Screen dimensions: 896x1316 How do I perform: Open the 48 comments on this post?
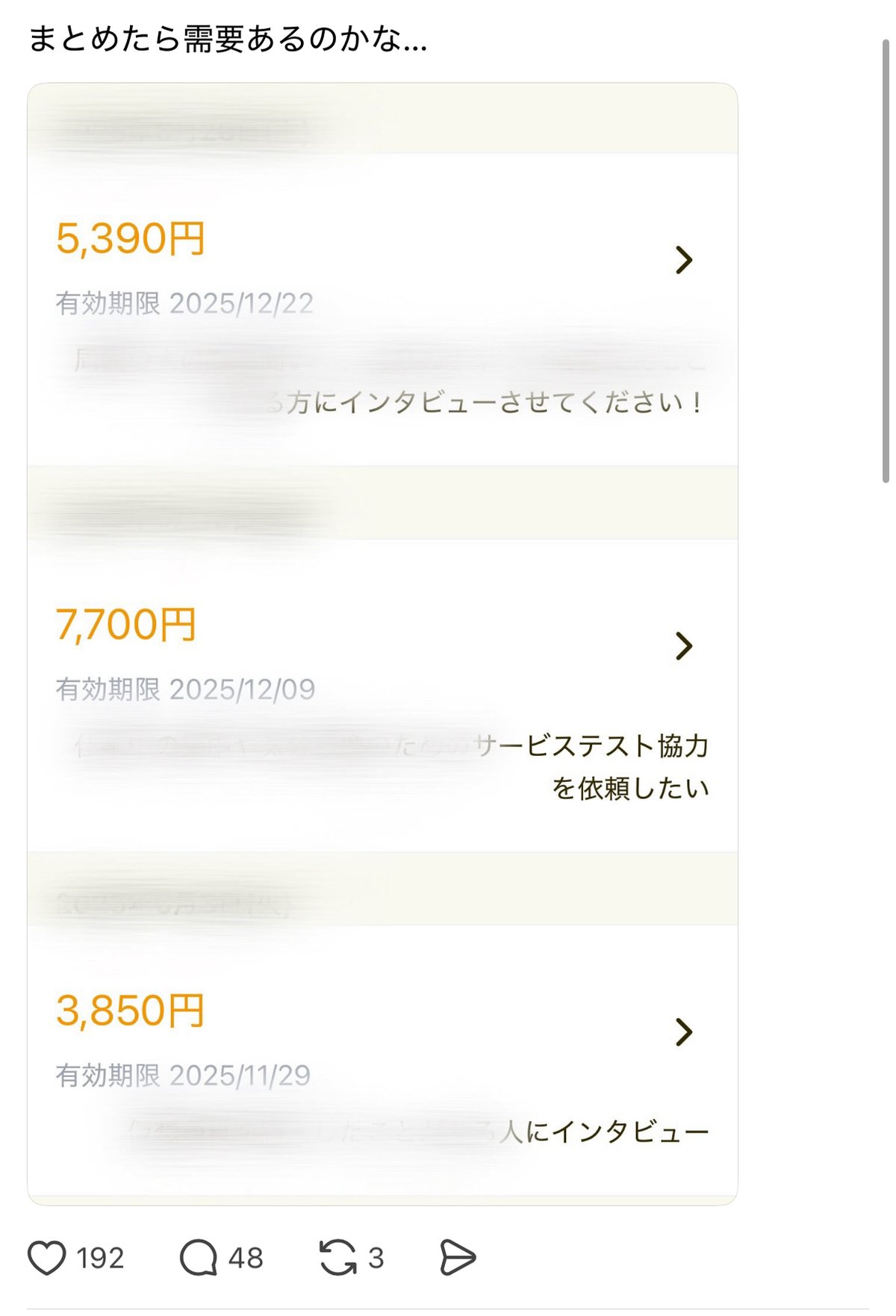(x=199, y=1258)
